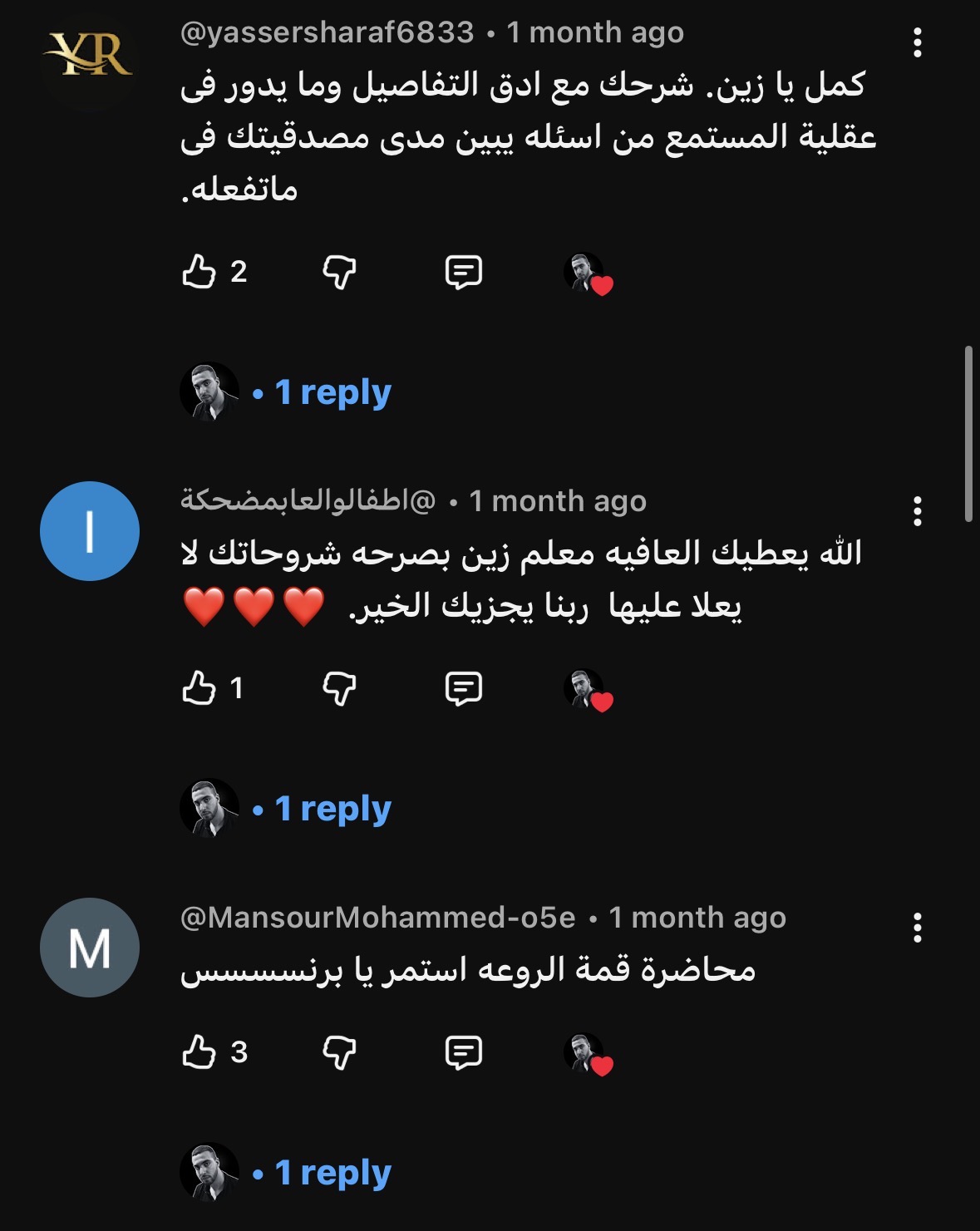Expand 1 reply under @yassersharaf6833 comment

click(x=332, y=392)
